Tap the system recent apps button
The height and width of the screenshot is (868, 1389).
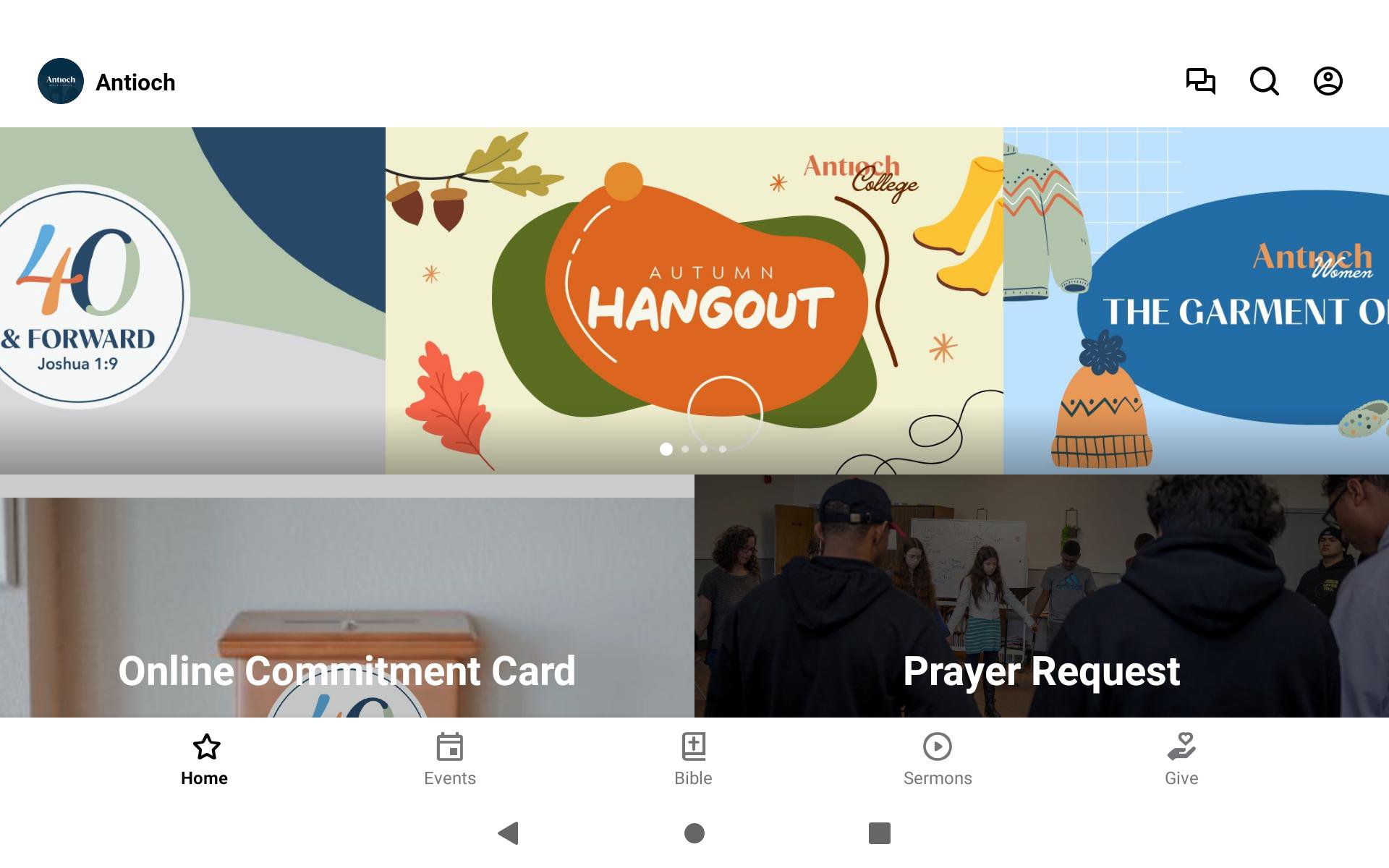[x=879, y=833]
